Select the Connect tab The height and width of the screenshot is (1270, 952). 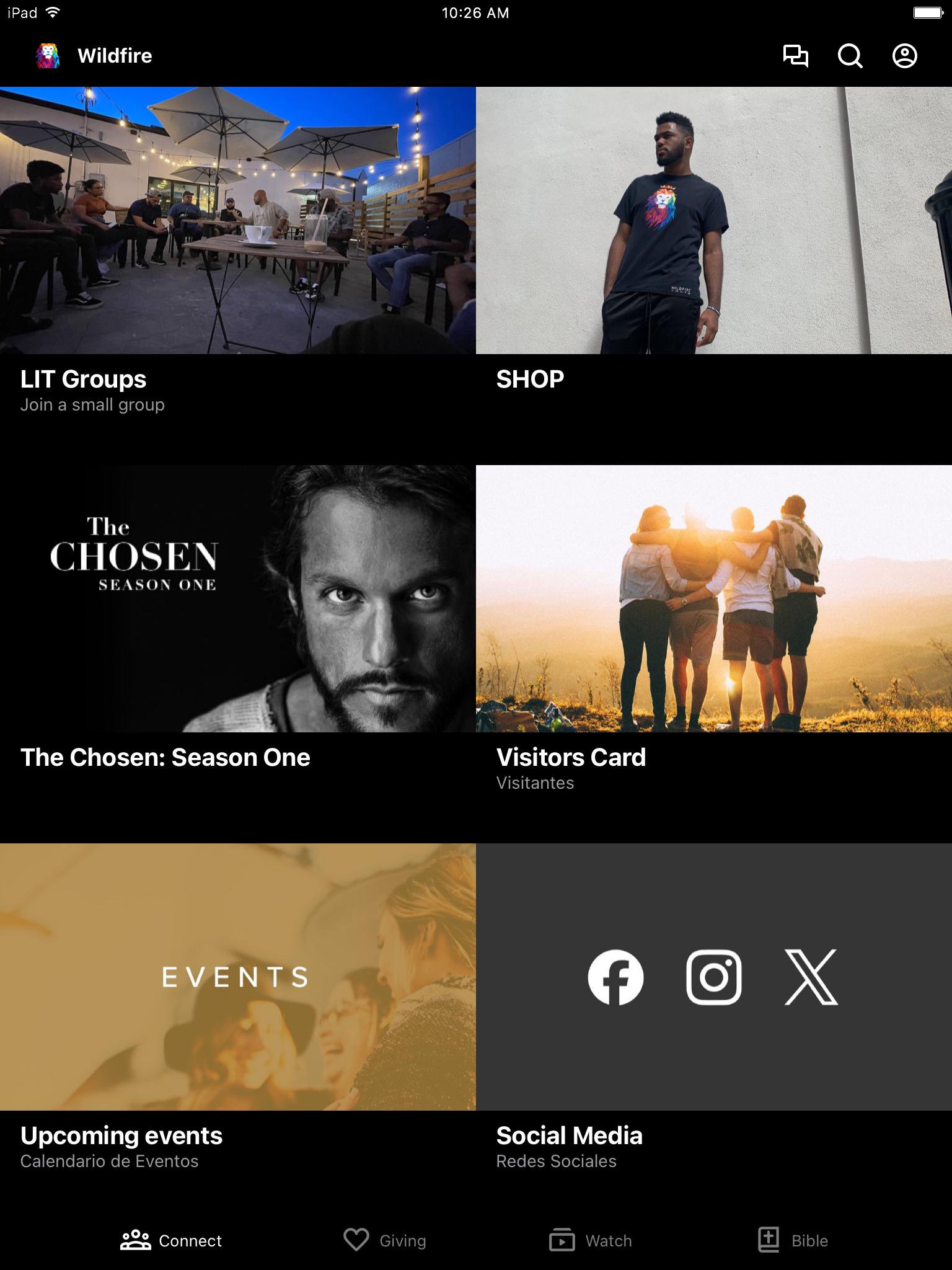(171, 1240)
